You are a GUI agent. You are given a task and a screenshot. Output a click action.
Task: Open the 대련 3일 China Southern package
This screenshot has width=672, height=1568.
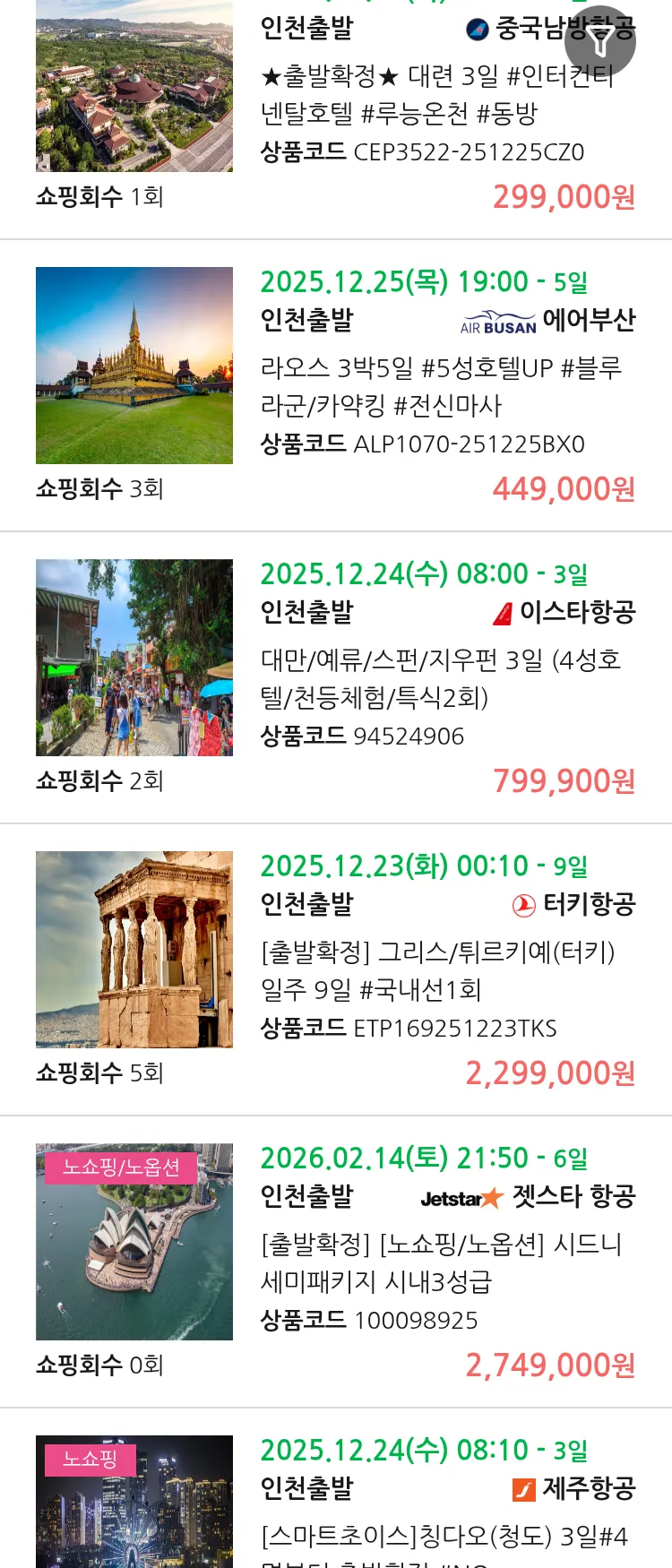click(x=436, y=95)
